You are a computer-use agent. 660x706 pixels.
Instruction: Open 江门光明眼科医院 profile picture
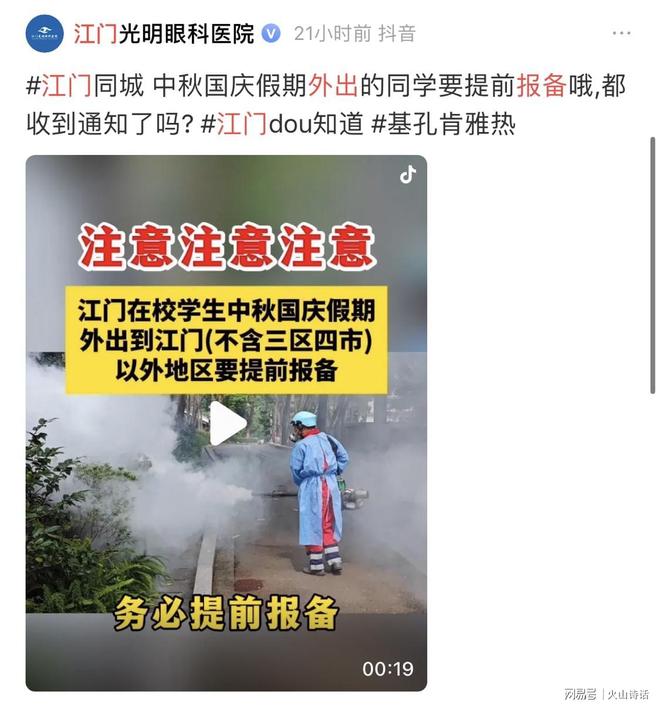(x=44, y=34)
